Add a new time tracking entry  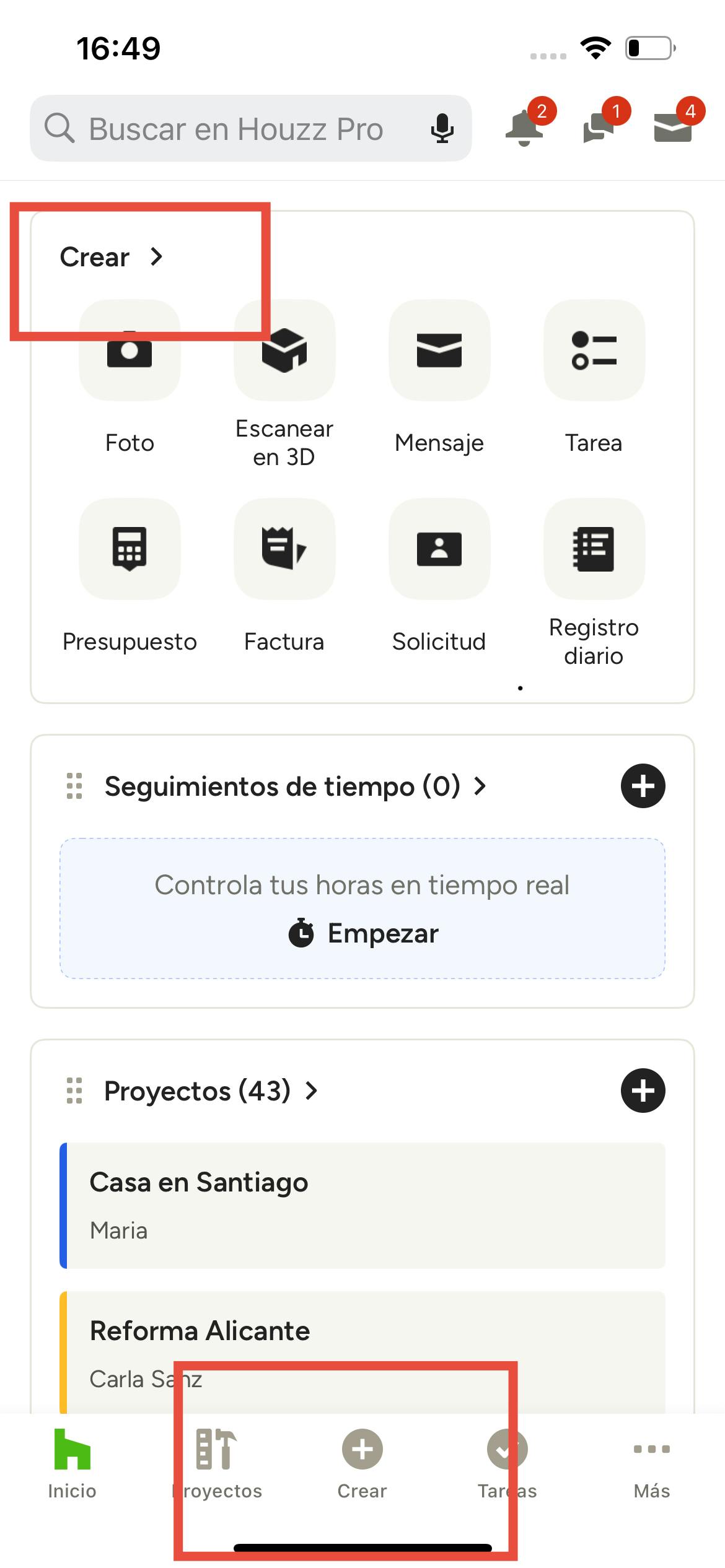(643, 786)
